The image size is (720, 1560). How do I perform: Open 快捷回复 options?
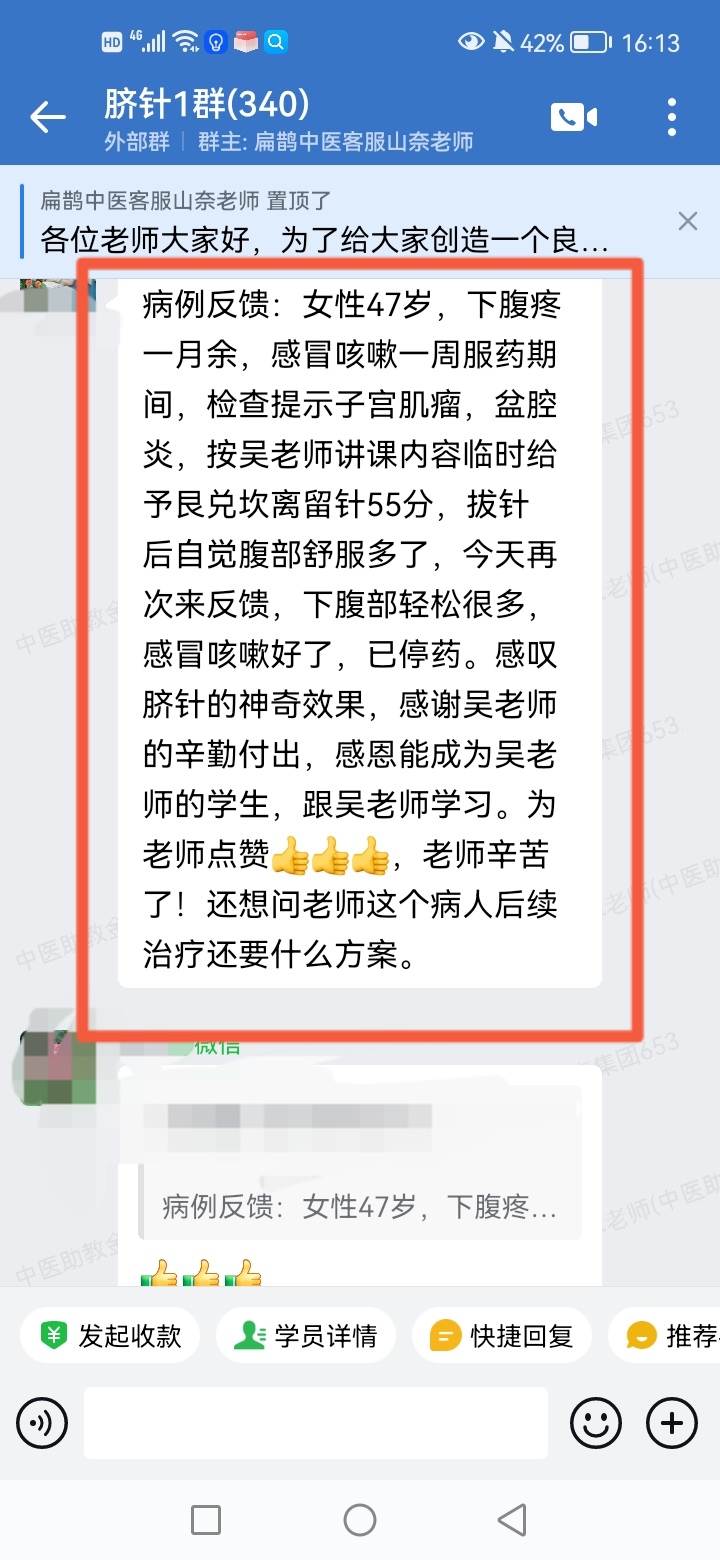click(502, 1335)
